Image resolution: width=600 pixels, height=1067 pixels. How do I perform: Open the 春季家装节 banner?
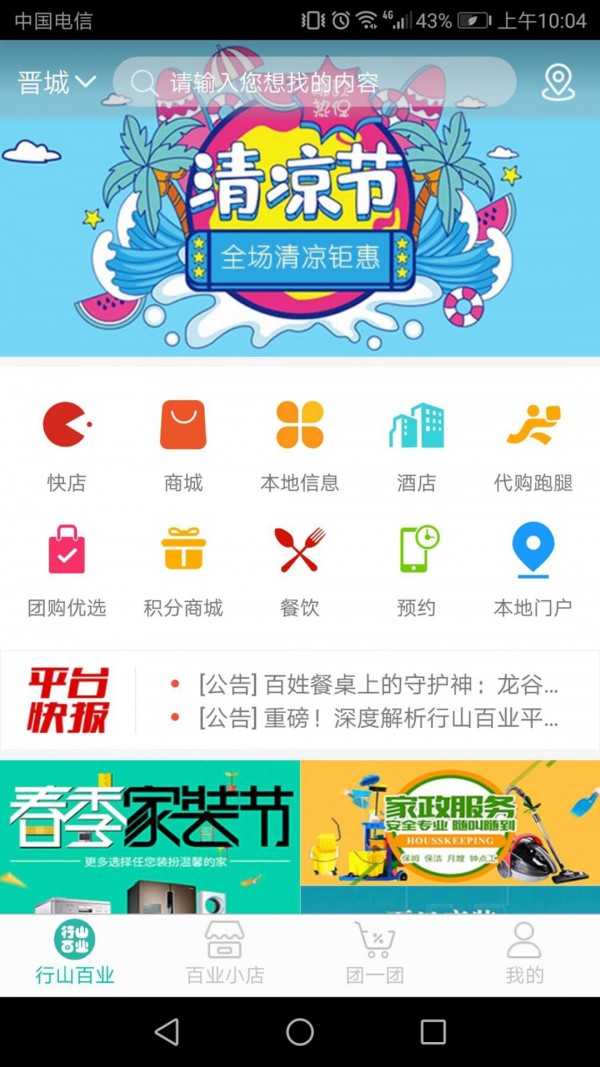[150, 837]
